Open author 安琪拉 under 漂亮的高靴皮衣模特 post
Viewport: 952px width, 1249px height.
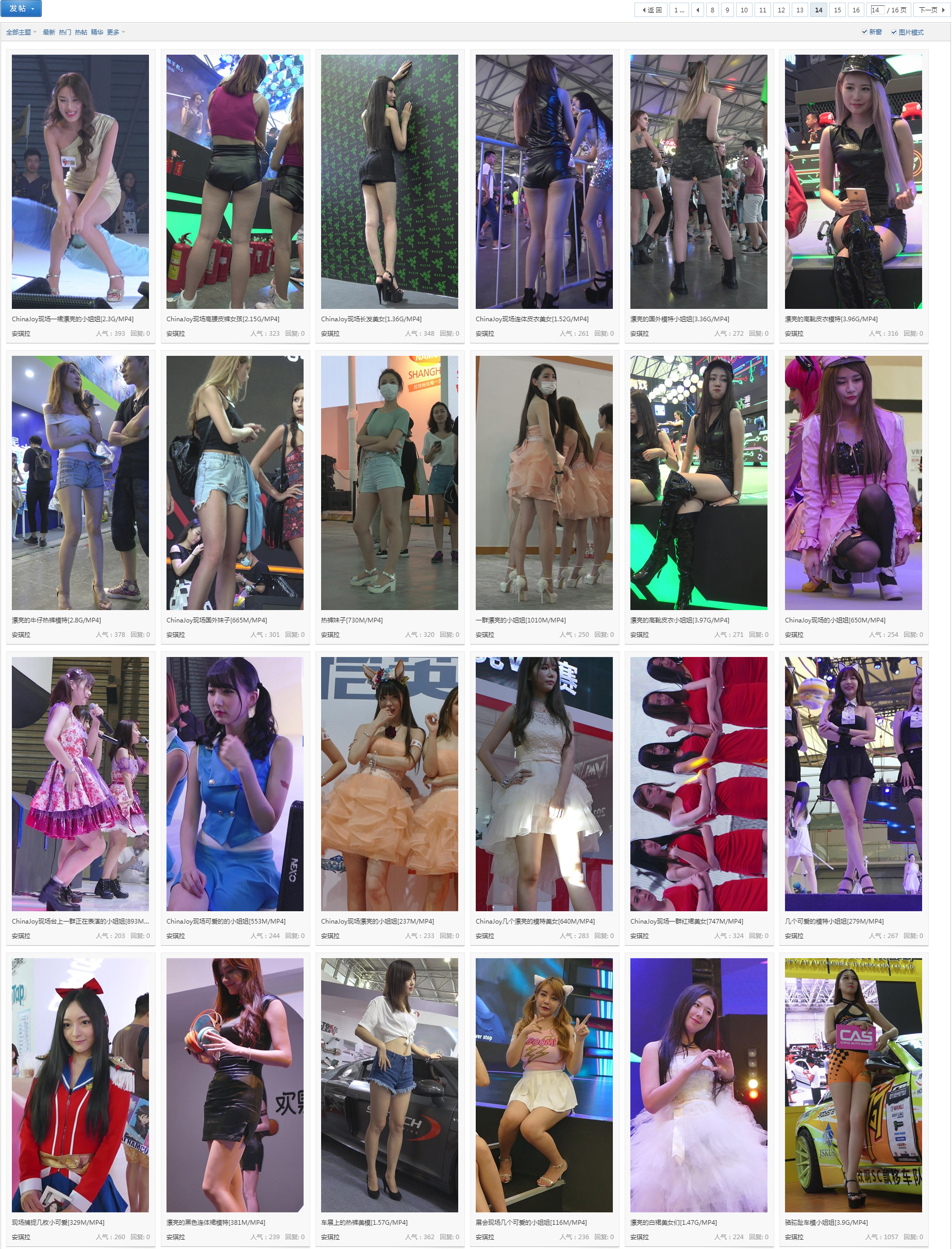pyautogui.click(x=793, y=334)
